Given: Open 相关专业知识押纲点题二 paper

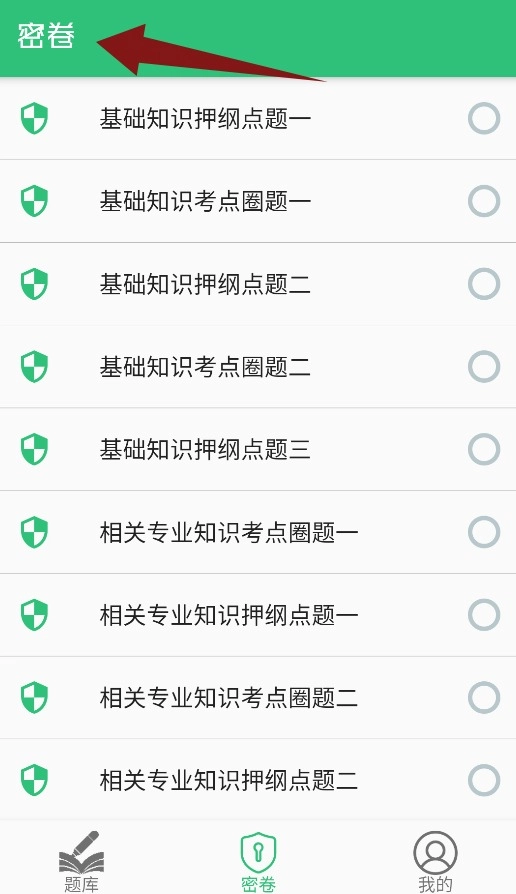Looking at the screenshot, I should pyautogui.click(x=258, y=779).
